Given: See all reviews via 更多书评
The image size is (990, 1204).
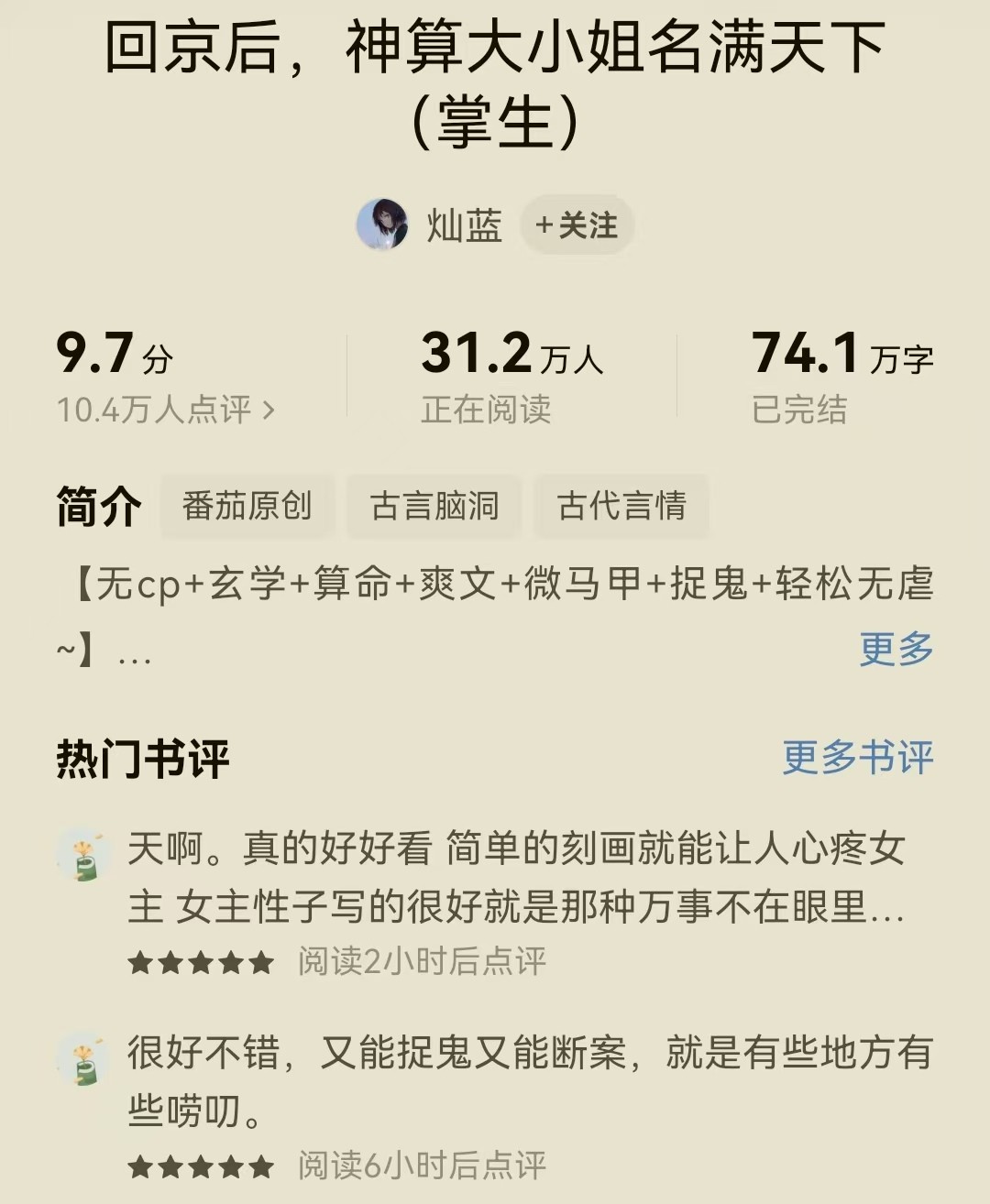Looking at the screenshot, I should pos(857,758).
